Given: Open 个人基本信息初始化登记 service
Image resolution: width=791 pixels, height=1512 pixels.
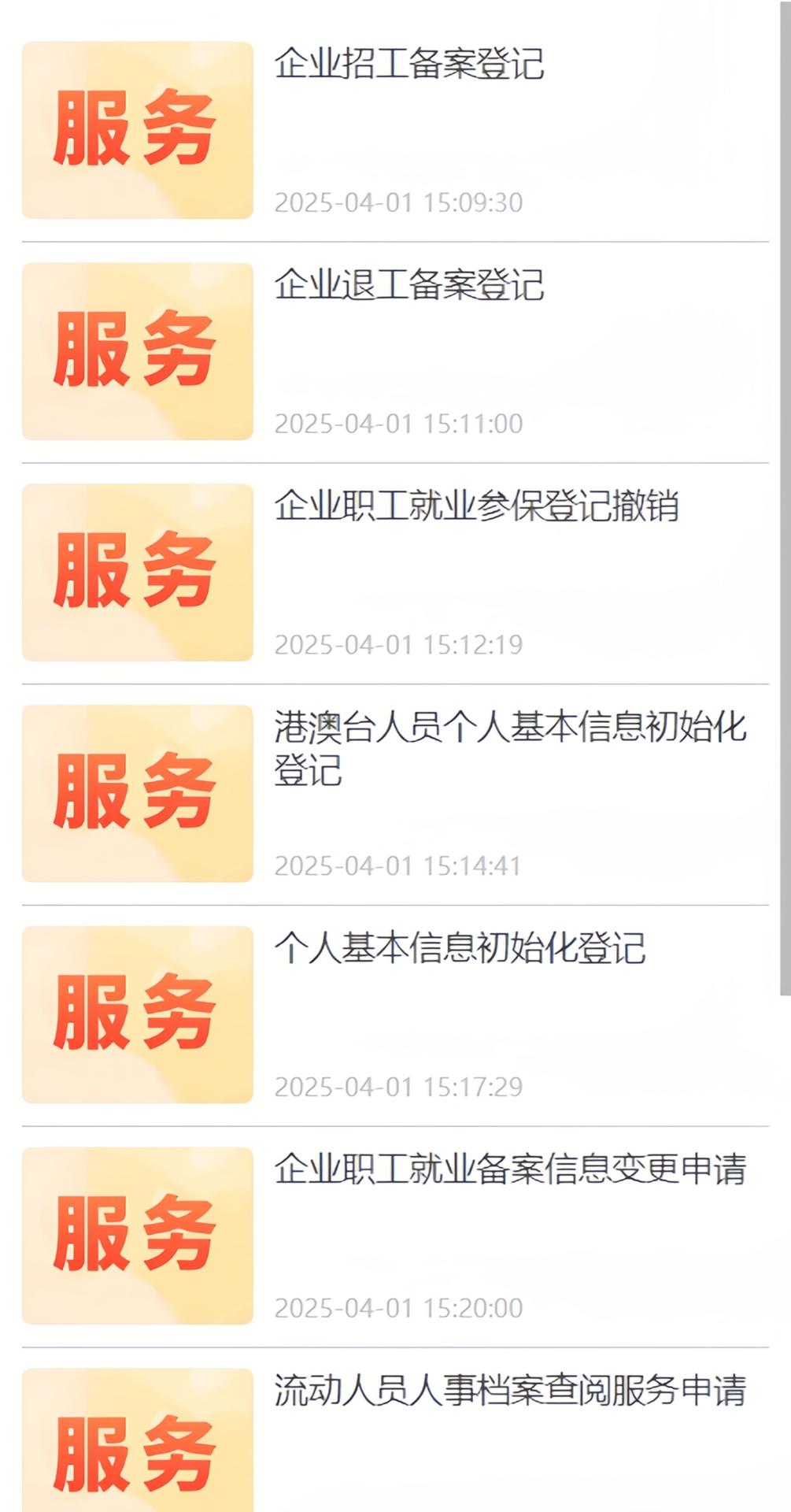Looking at the screenshot, I should pyautogui.click(x=460, y=948).
